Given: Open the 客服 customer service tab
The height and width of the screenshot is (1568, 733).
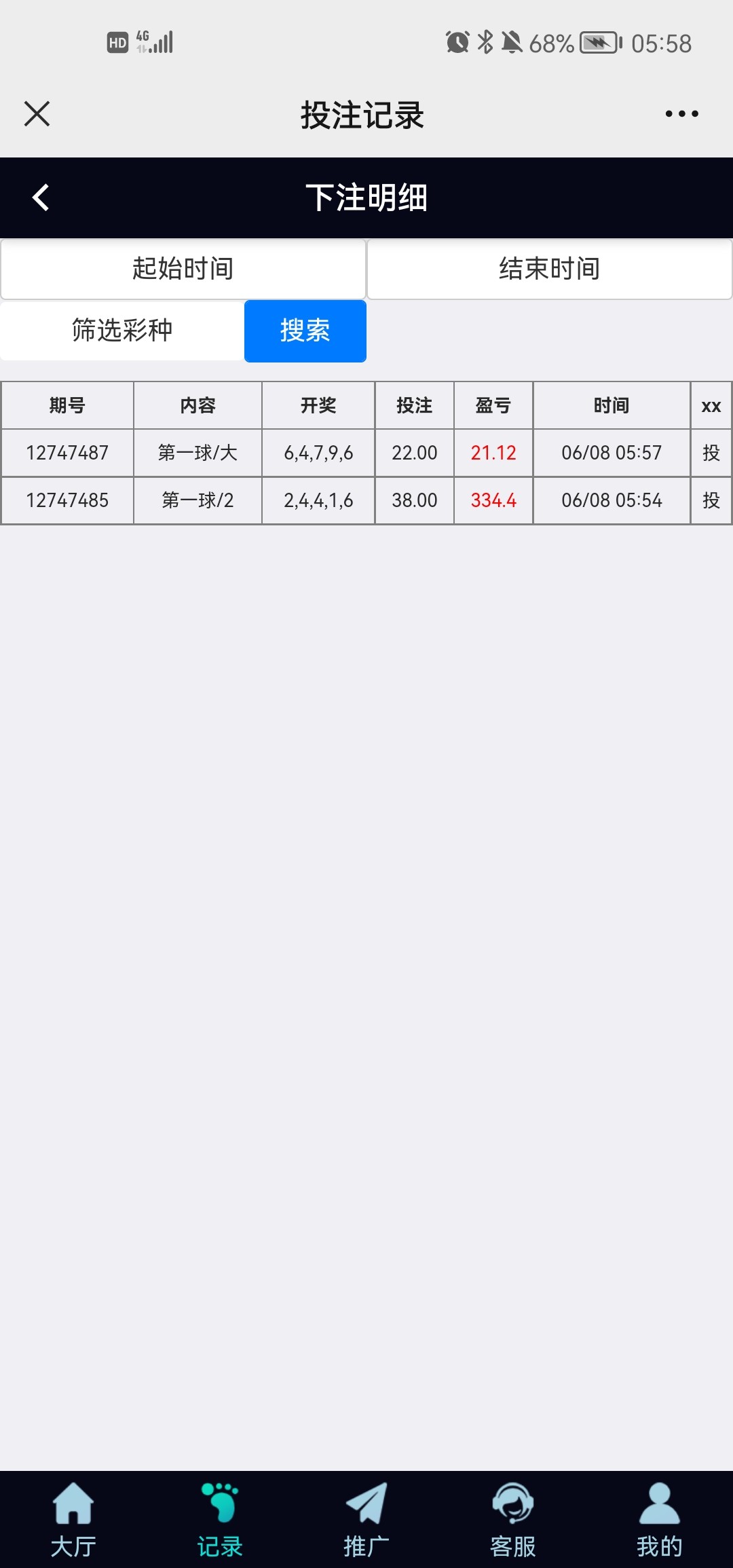Looking at the screenshot, I should 513,1520.
